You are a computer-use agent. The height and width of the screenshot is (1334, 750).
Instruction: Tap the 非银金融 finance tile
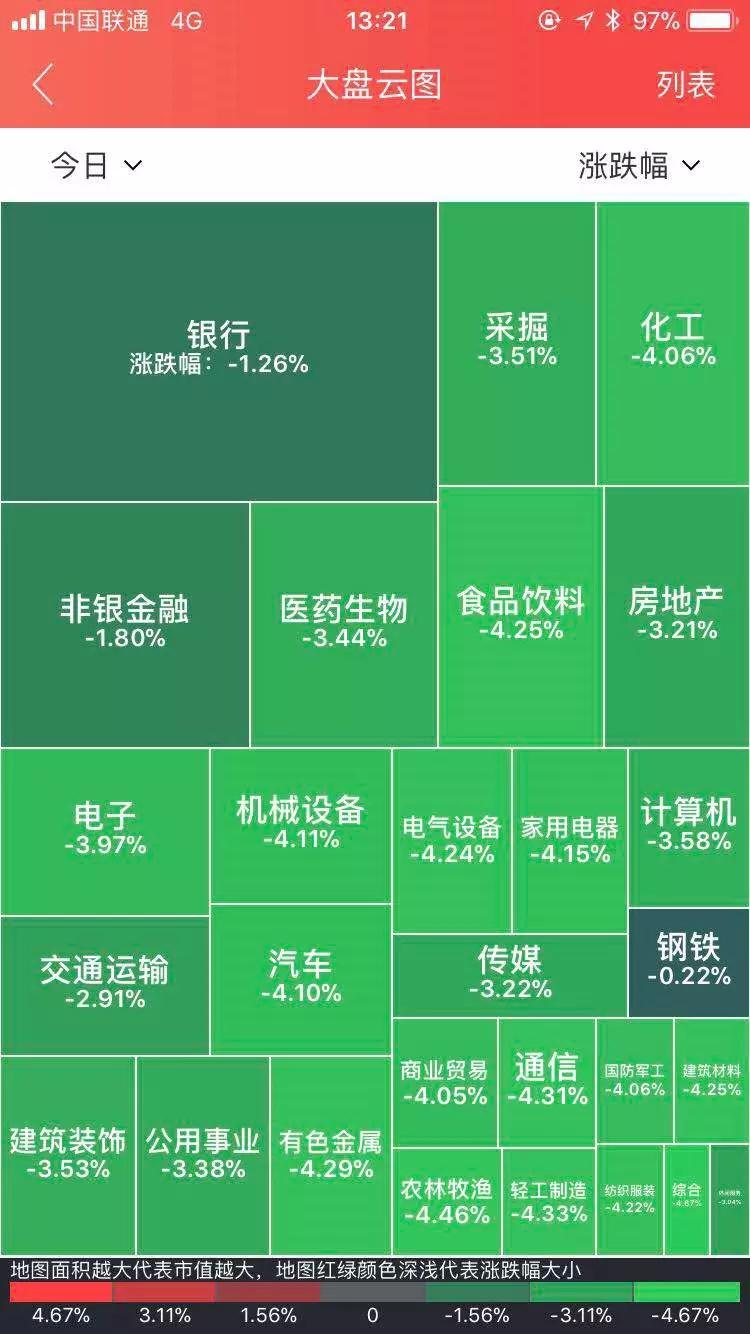click(x=123, y=615)
